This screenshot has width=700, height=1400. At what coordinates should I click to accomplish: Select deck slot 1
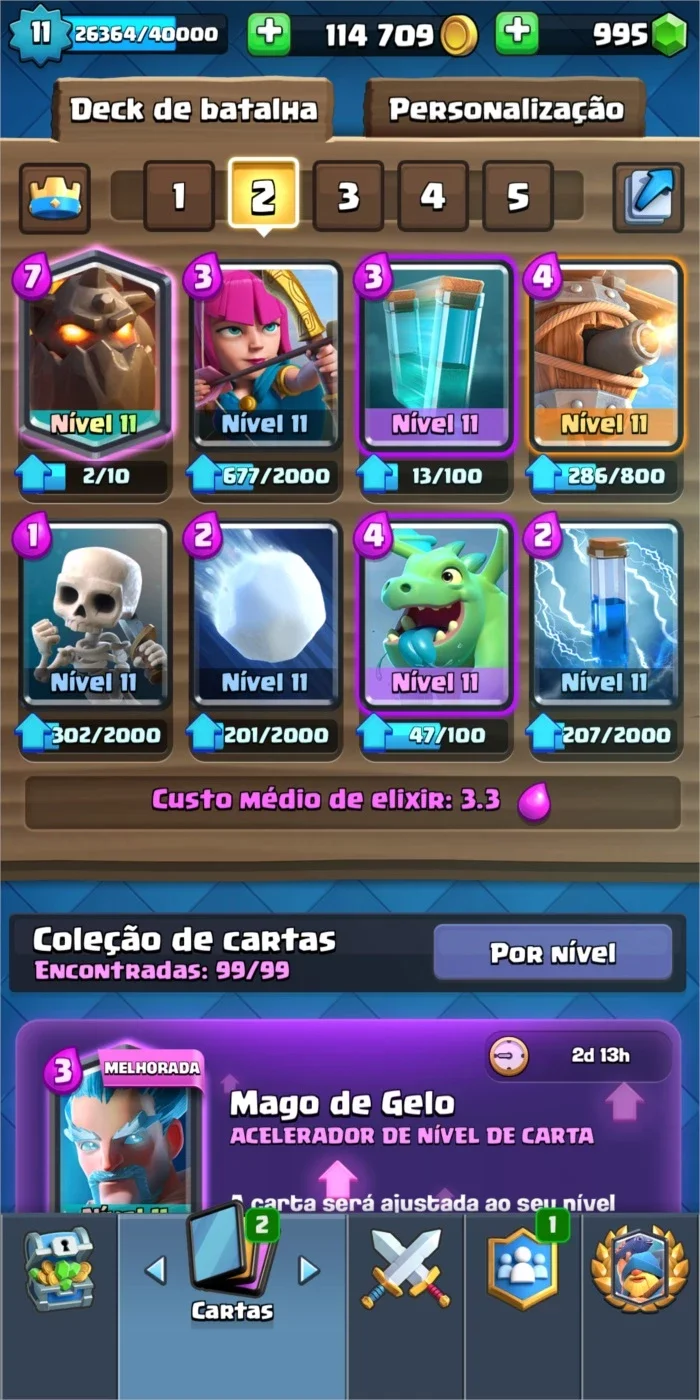pos(179,196)
